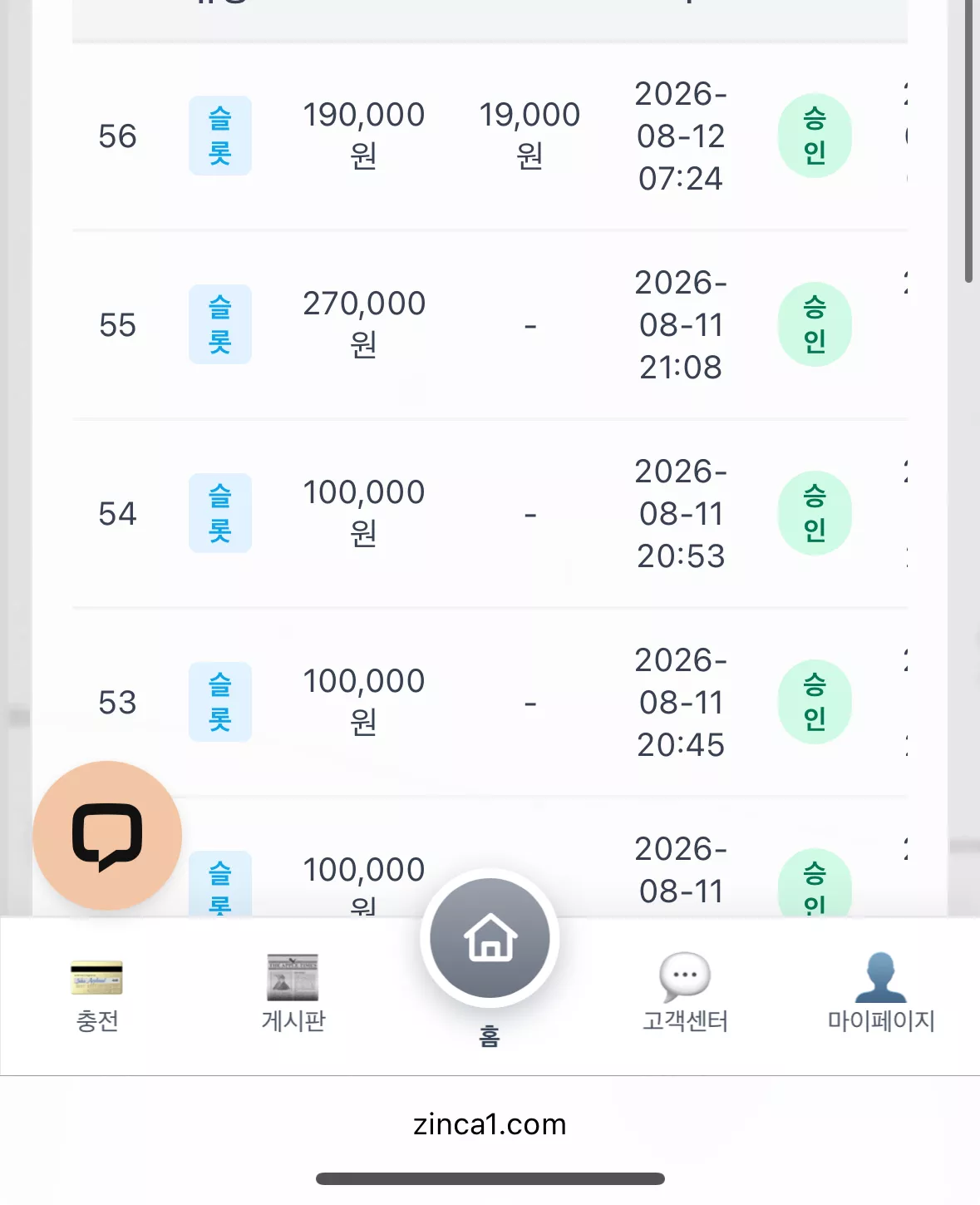Switch to the 마이페이지 tab
The width and height of the screenshot is (980, 1205).
(x=881, y=995)
